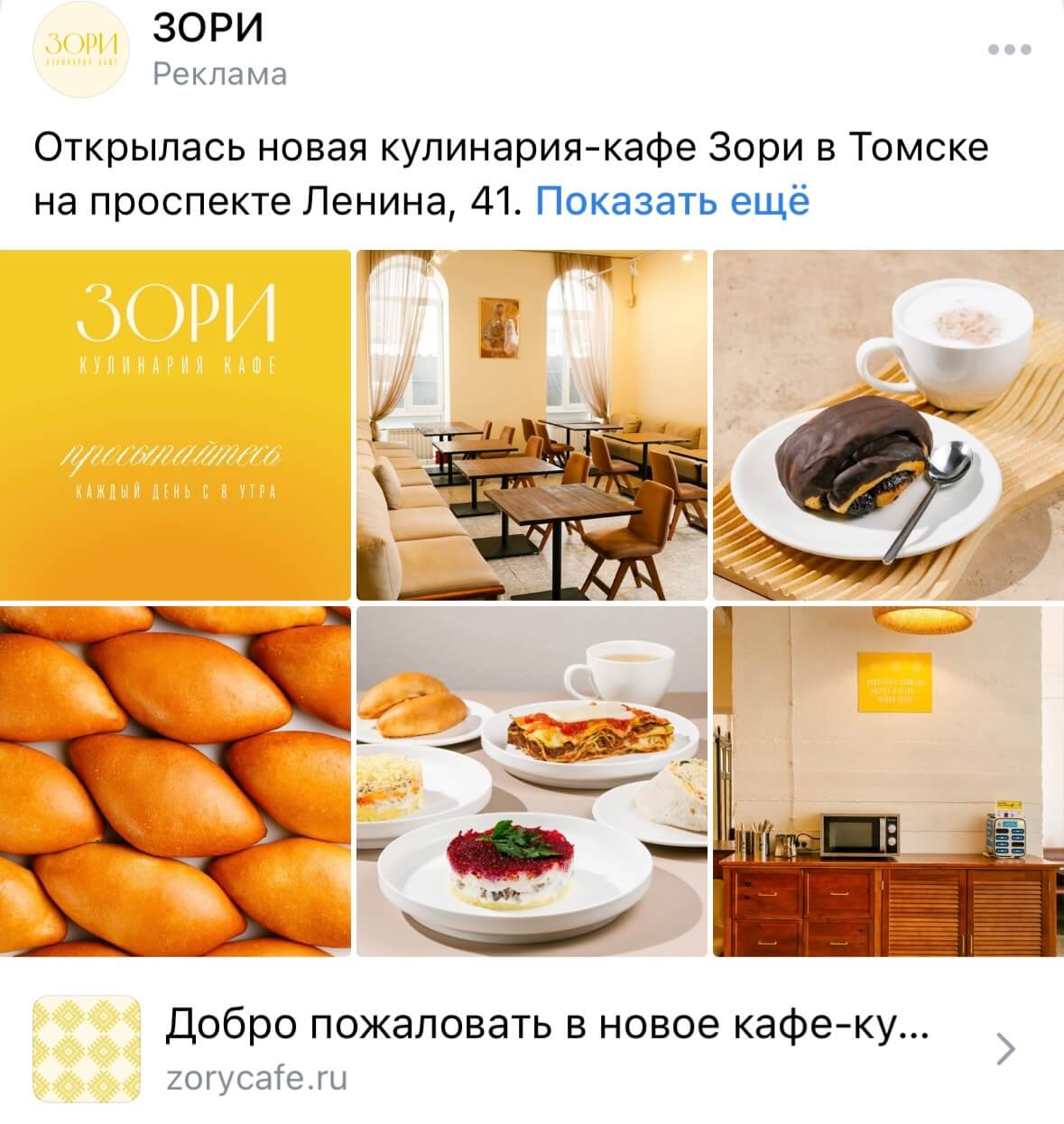View the cafe interior photo with tables
Viewport: 1064px width, 1124px height.
pyautogui.click(x=532, y=424)
